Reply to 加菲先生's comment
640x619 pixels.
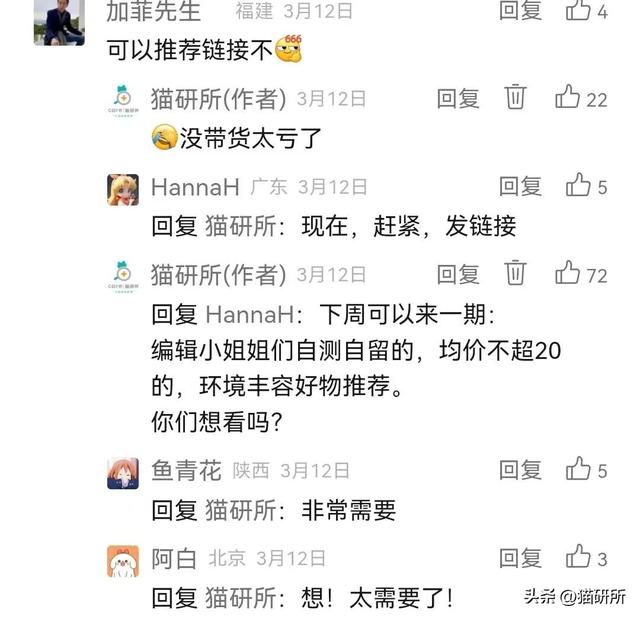click(x=520, y=11)
